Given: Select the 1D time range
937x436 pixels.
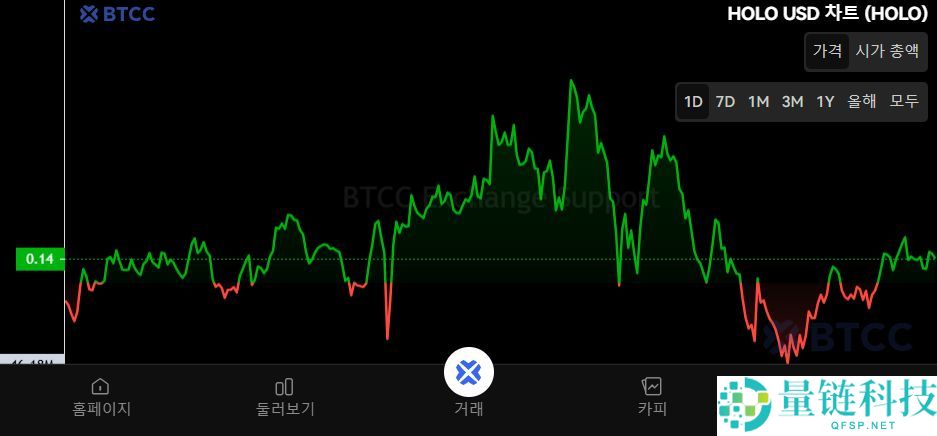Looking at the screenshot, I should 693,101.
